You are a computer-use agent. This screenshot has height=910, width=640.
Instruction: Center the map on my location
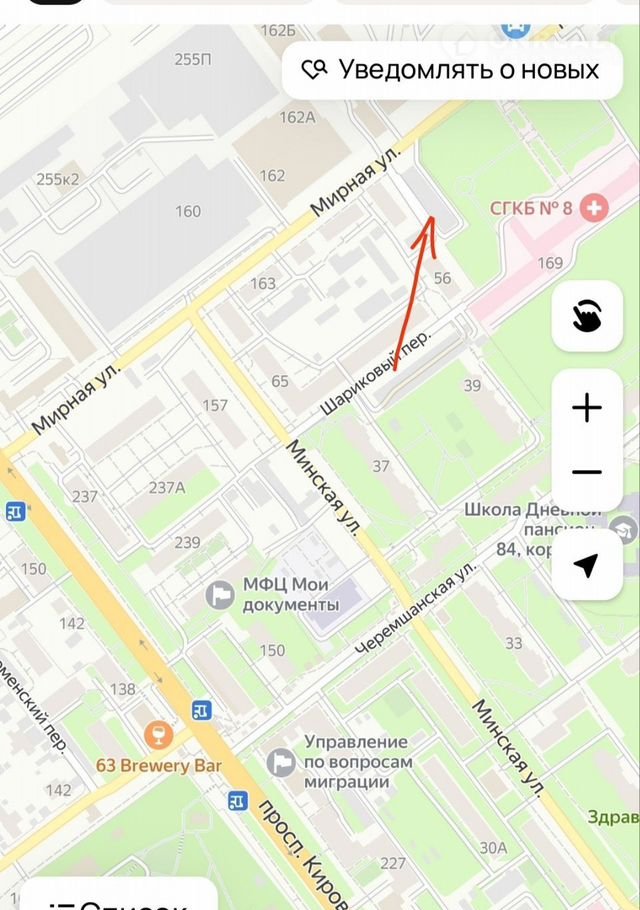click(587, 565)
